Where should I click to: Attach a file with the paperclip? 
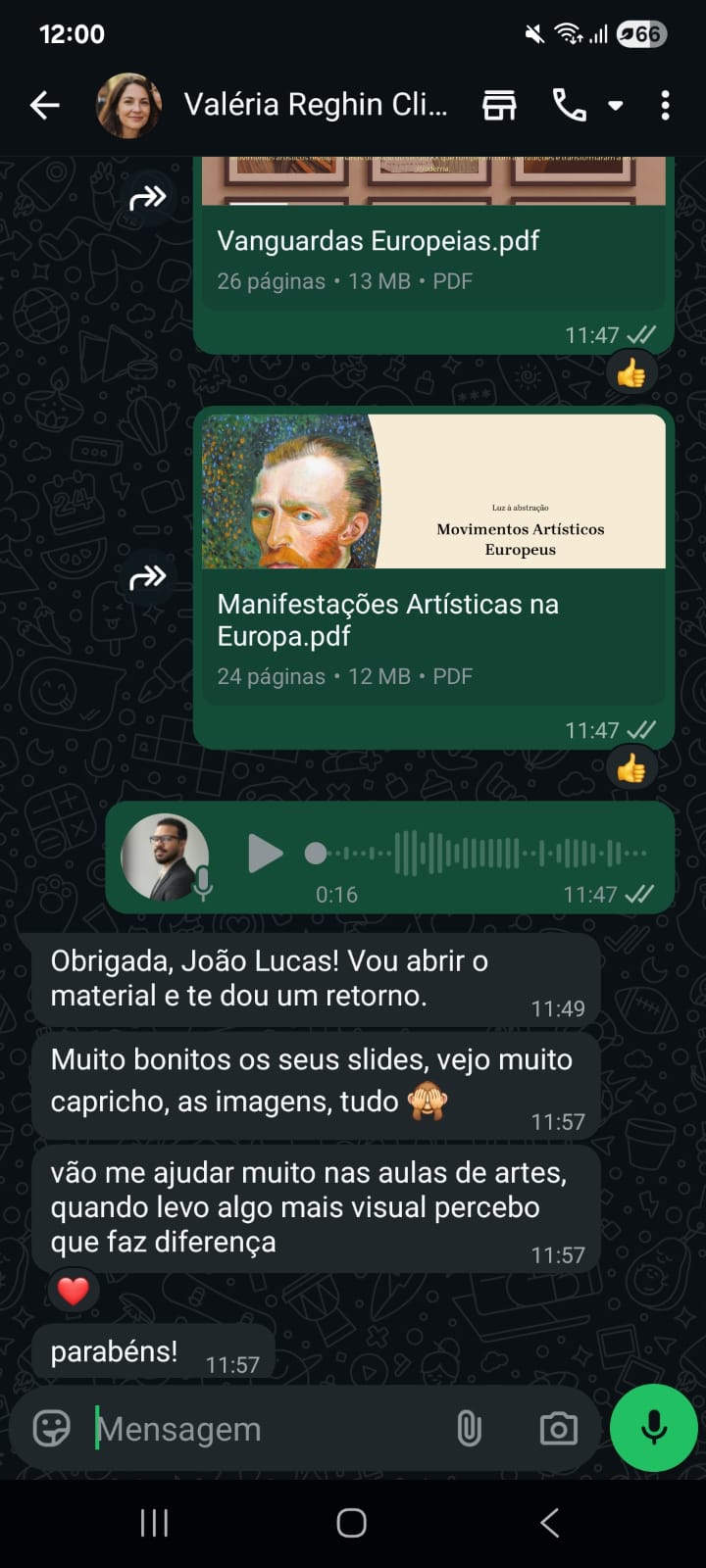(470, 1429)
